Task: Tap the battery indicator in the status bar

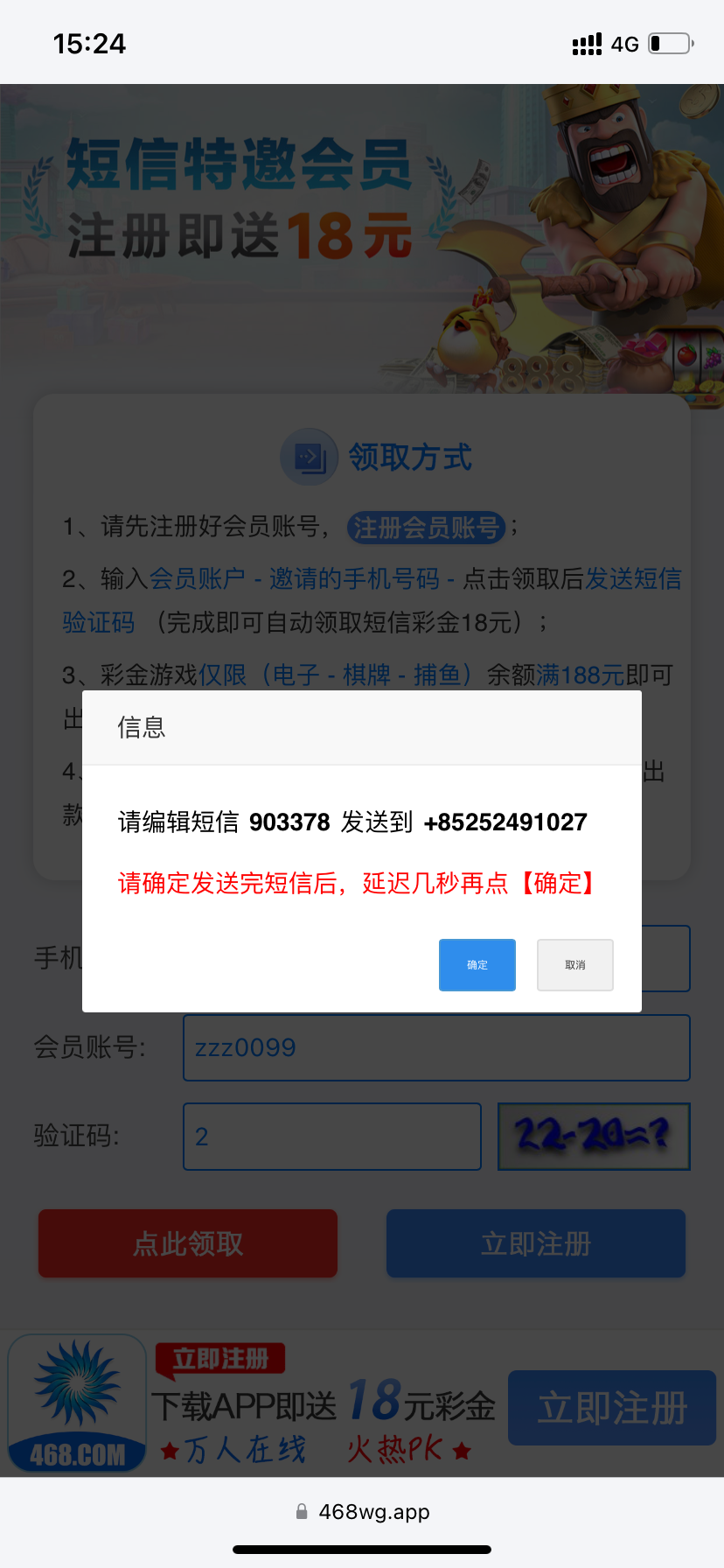Action: click(667, 41)
